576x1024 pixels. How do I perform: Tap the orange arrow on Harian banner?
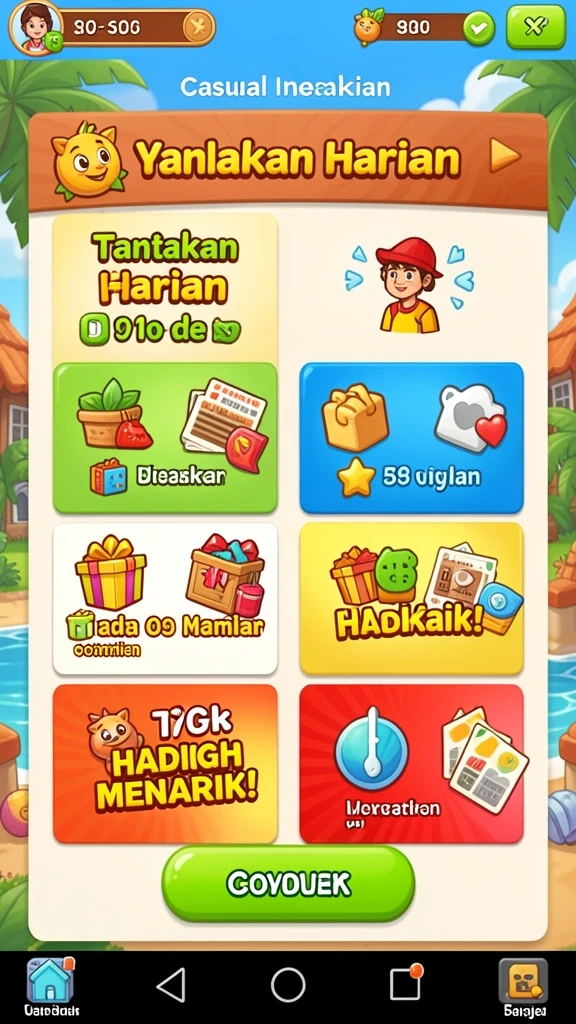point(504,157)
